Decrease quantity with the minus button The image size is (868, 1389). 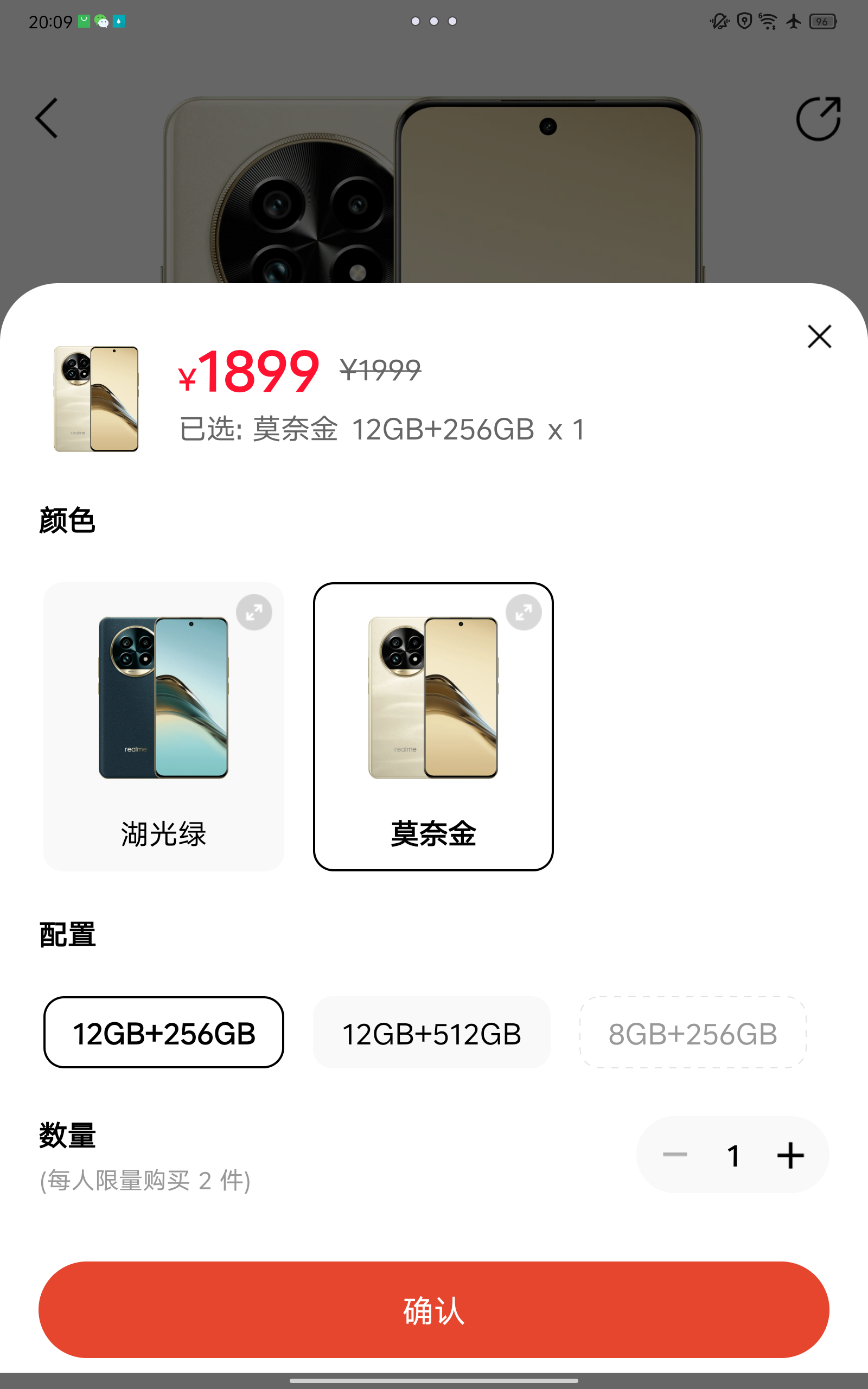click(x=675, y=1155)
